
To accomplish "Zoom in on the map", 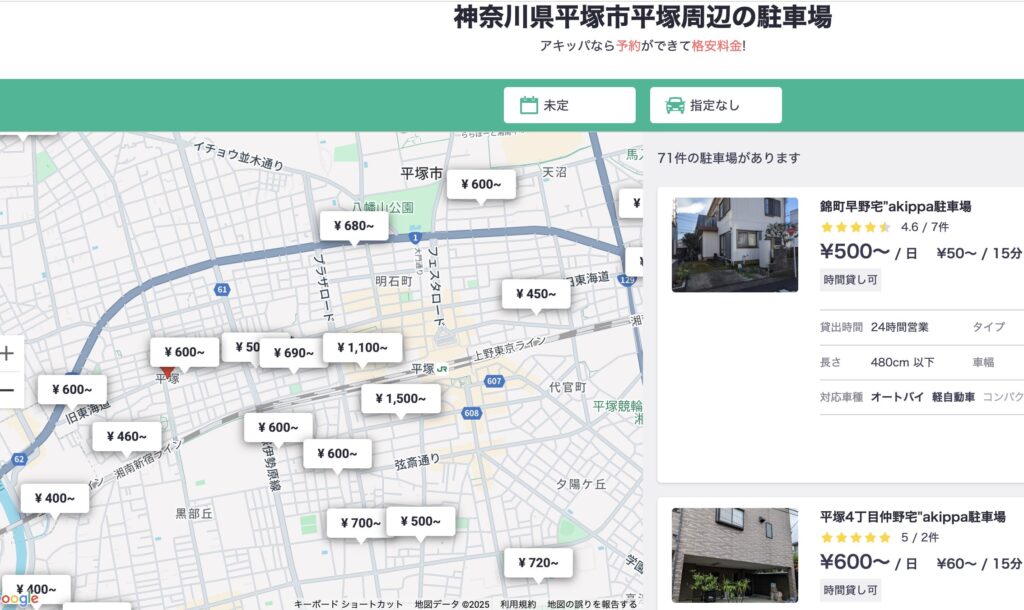I will click(8, 353).
